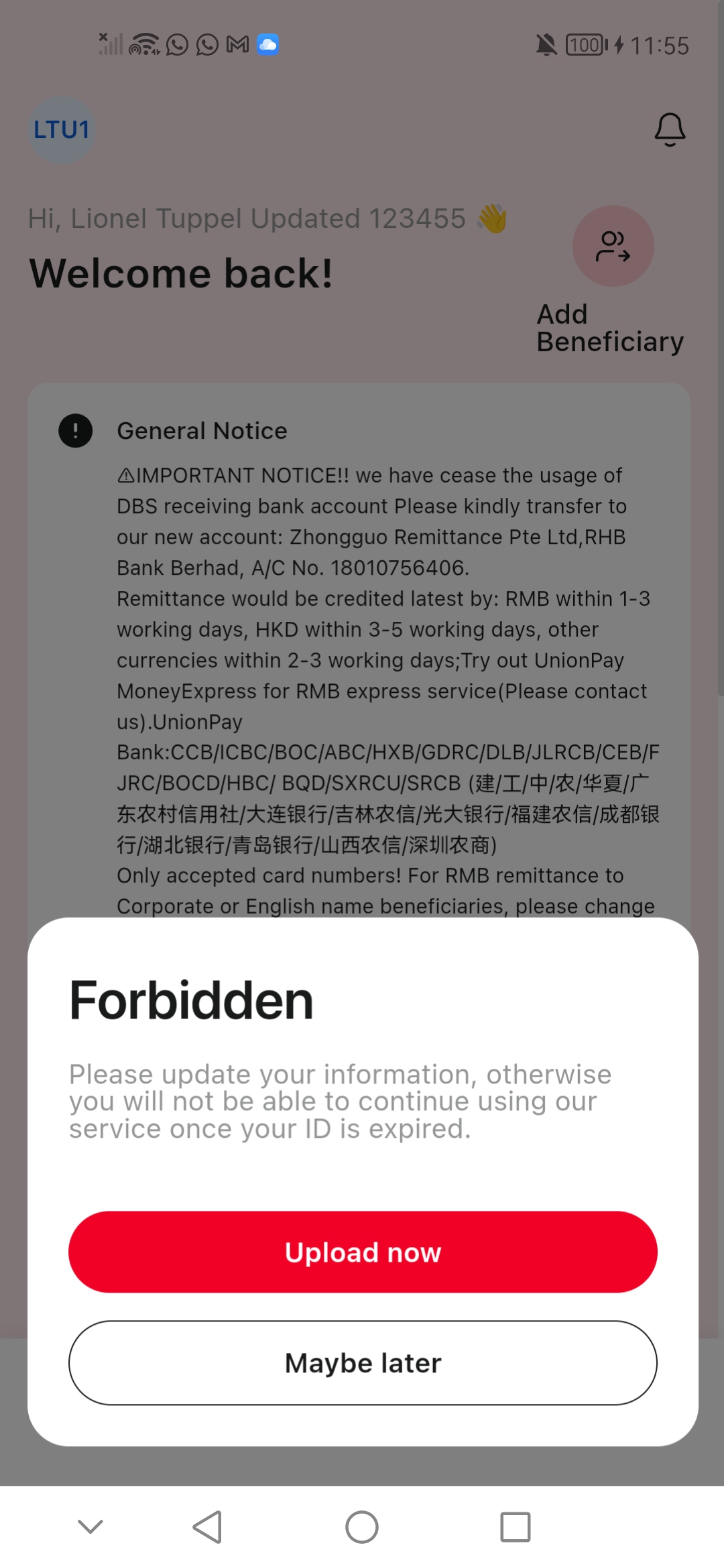
Task: Go back using system back button
Action: coord(207,1527)
